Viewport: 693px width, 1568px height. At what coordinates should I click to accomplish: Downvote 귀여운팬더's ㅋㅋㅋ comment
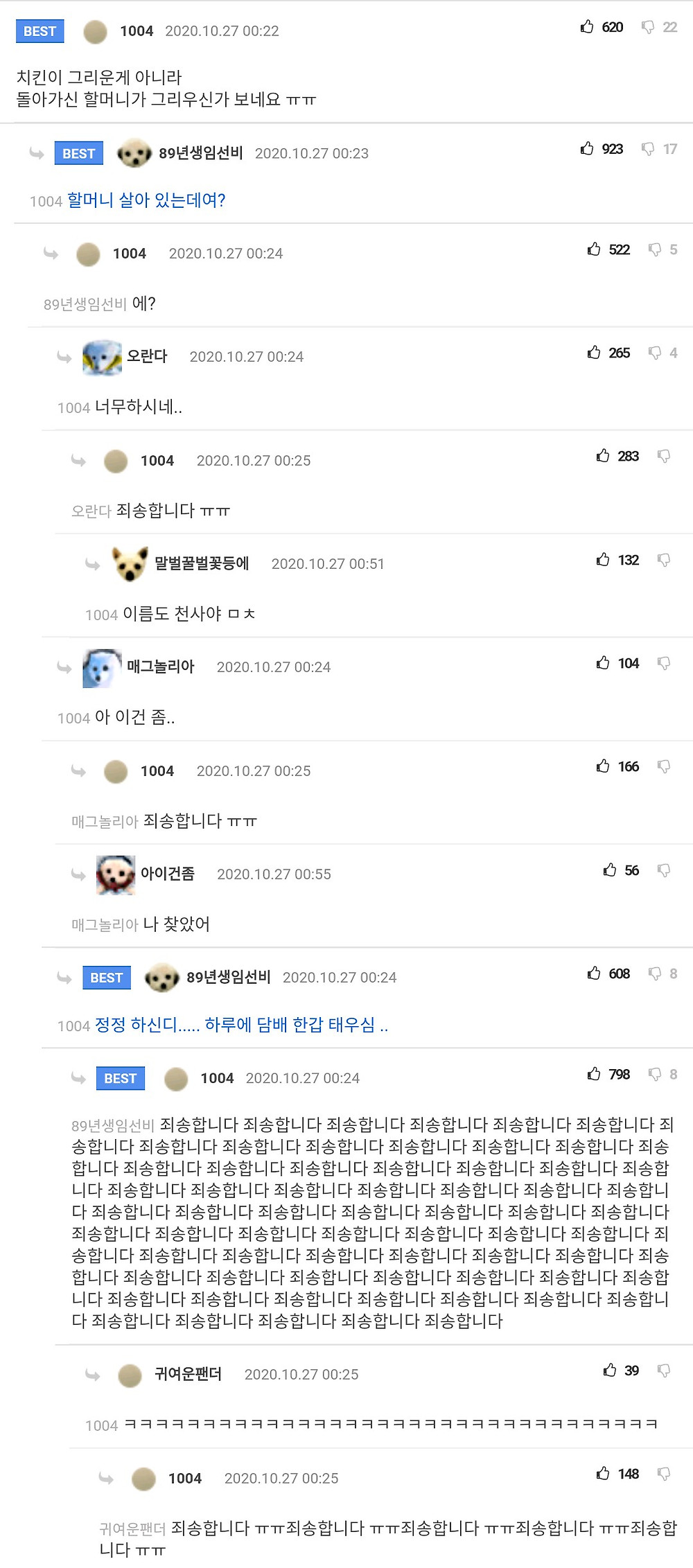pyautogui.click(x=663, y=1371)
